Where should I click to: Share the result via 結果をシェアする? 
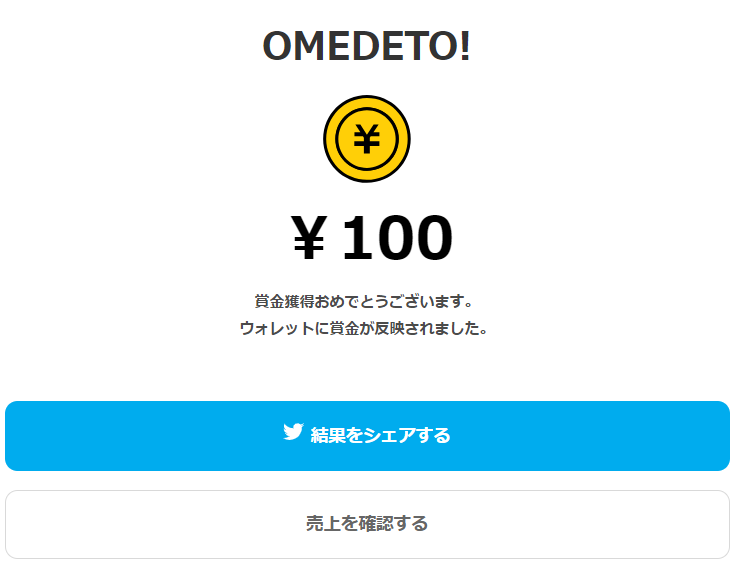pyautogui.click(x=367, y=436)
